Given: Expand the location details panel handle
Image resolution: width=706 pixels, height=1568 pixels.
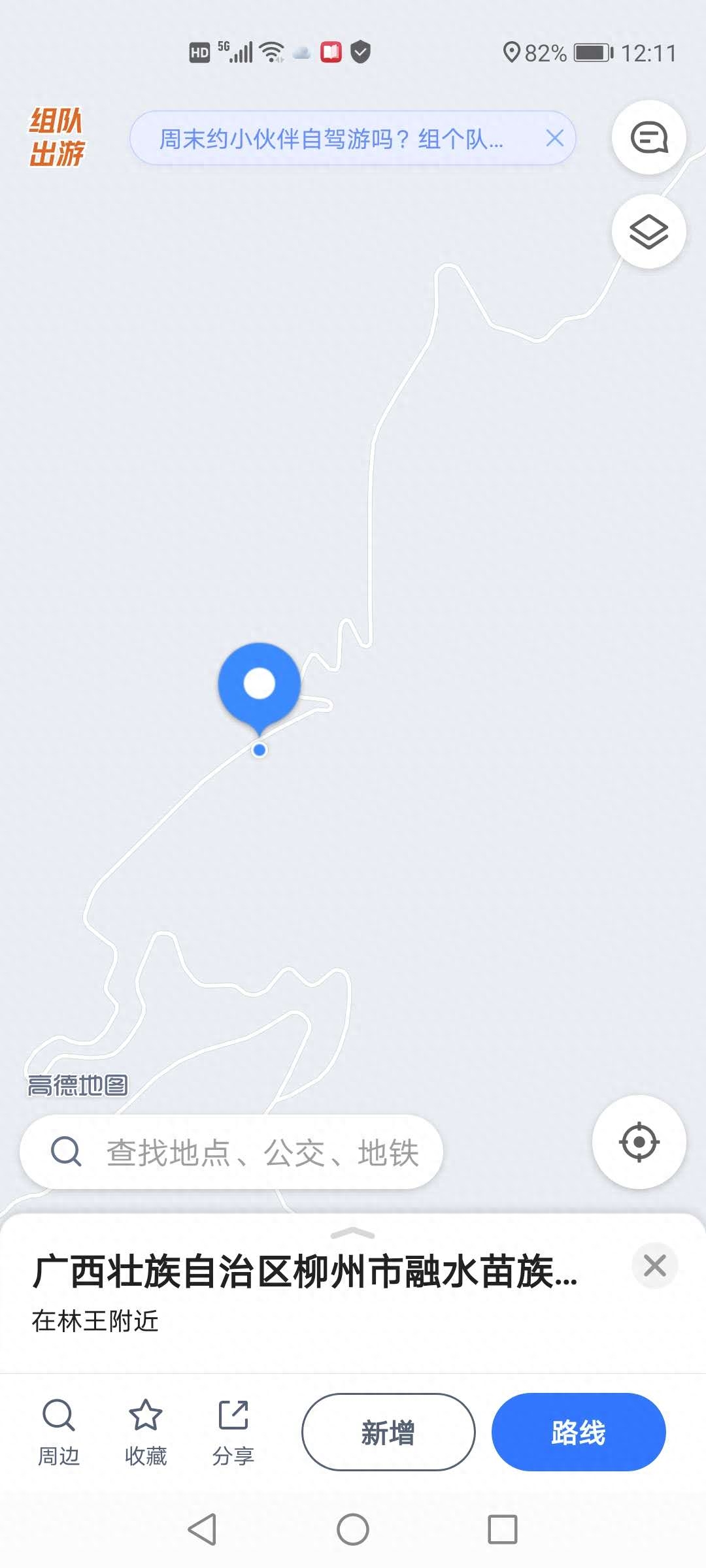Looking at the screenshot, I should coord(353,1233).
